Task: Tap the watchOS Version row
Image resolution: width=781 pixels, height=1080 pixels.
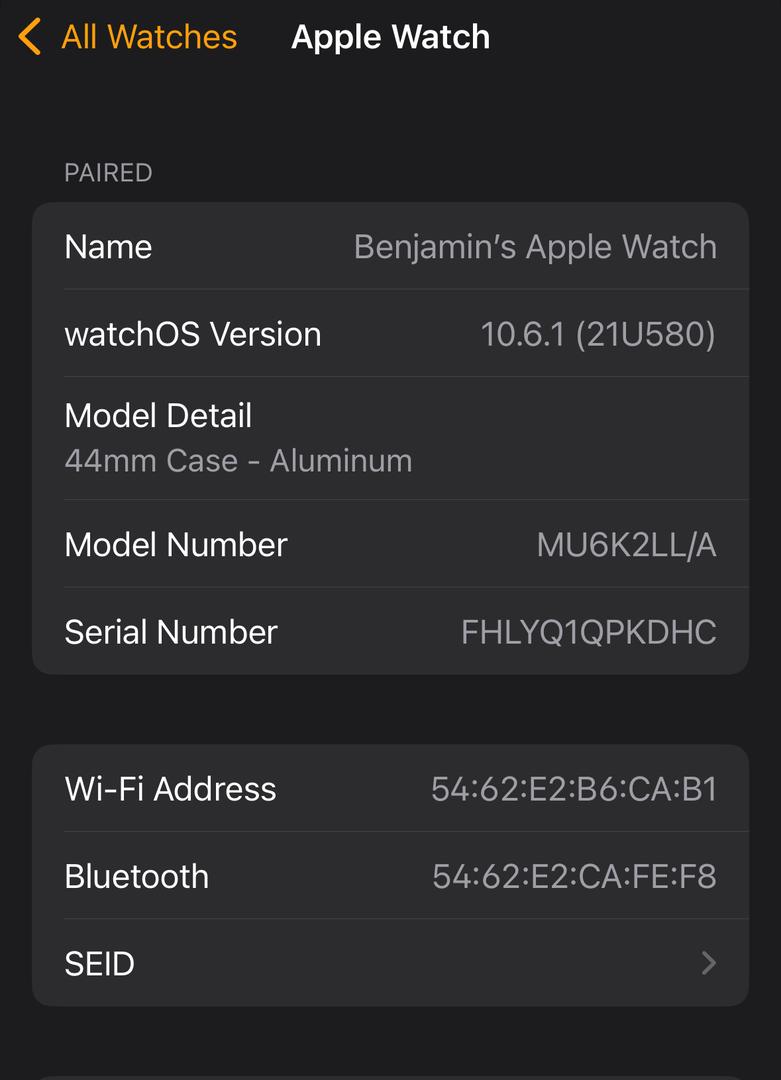Action: pyautogui.click(x=390, y=333)
